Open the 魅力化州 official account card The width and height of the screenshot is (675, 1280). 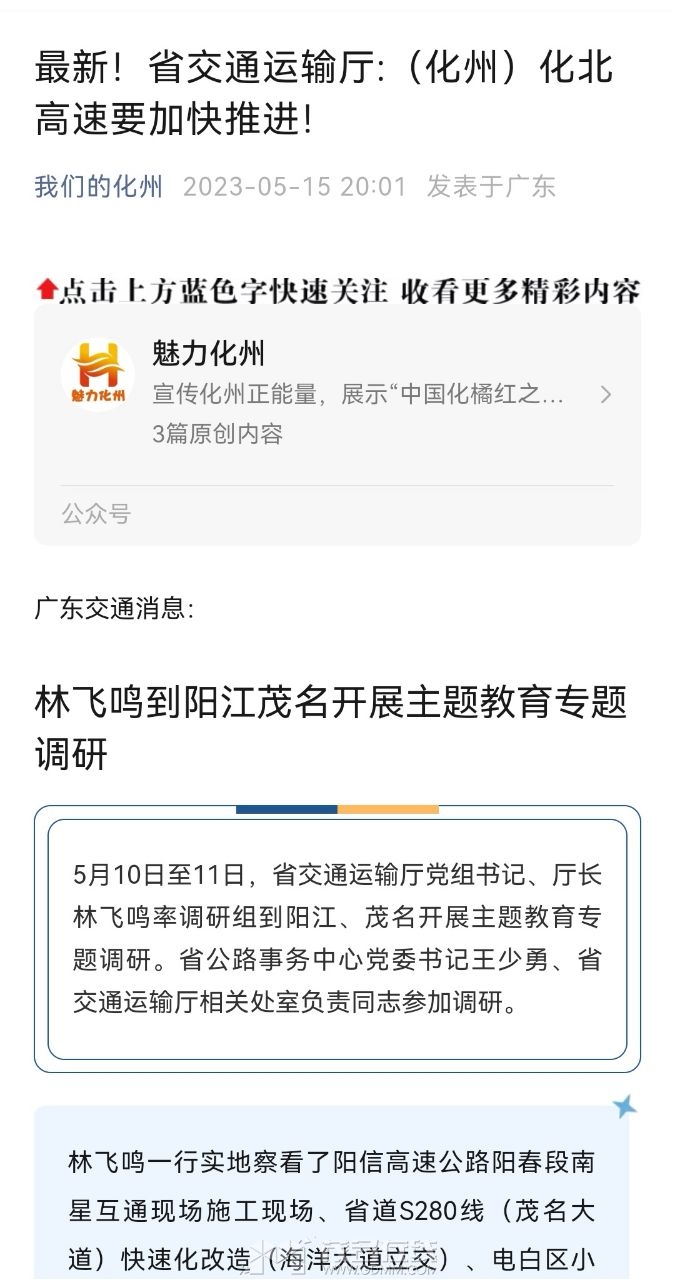337,393
